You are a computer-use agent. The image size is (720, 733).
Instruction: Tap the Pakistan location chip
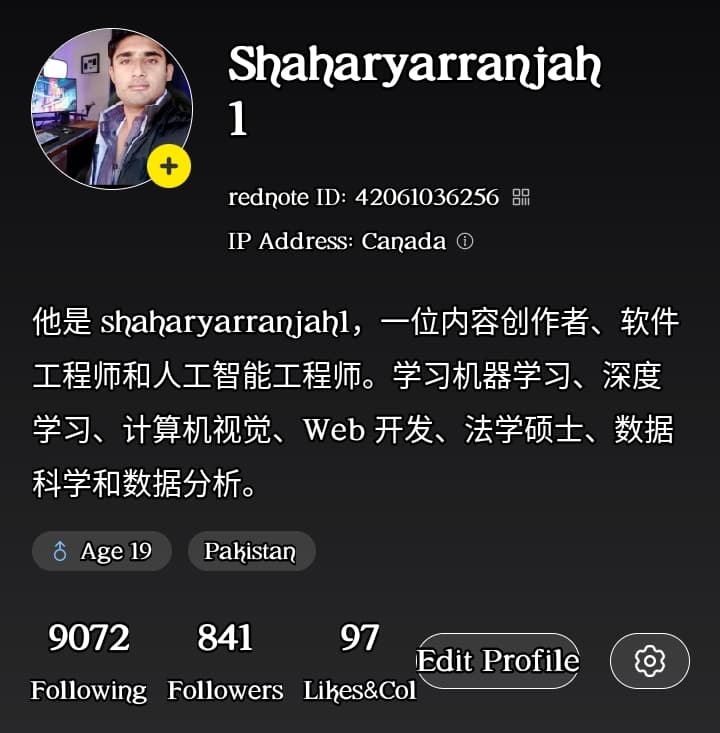point(251,551)
